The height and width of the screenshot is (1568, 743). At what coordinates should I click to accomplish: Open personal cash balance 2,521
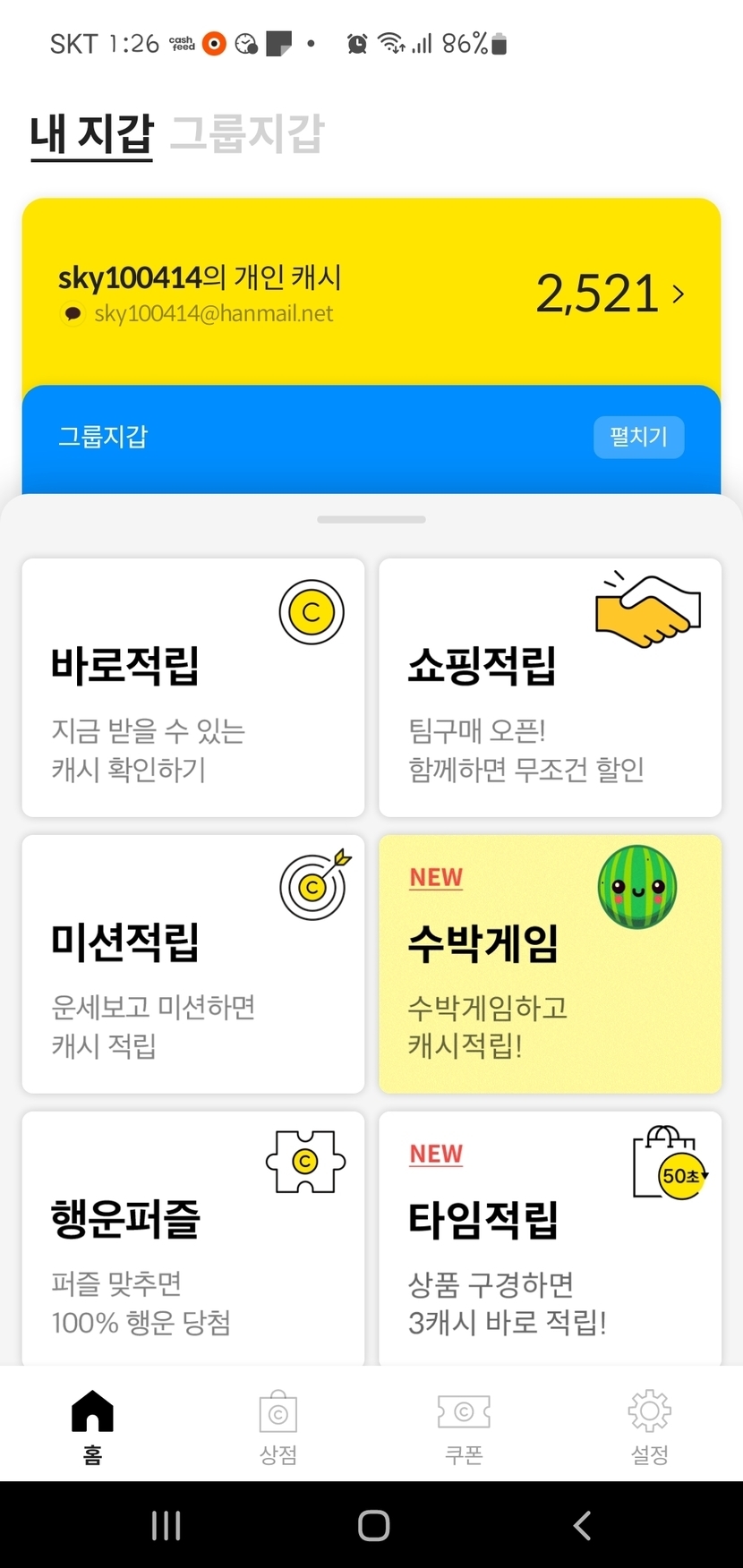pos(609,294)
